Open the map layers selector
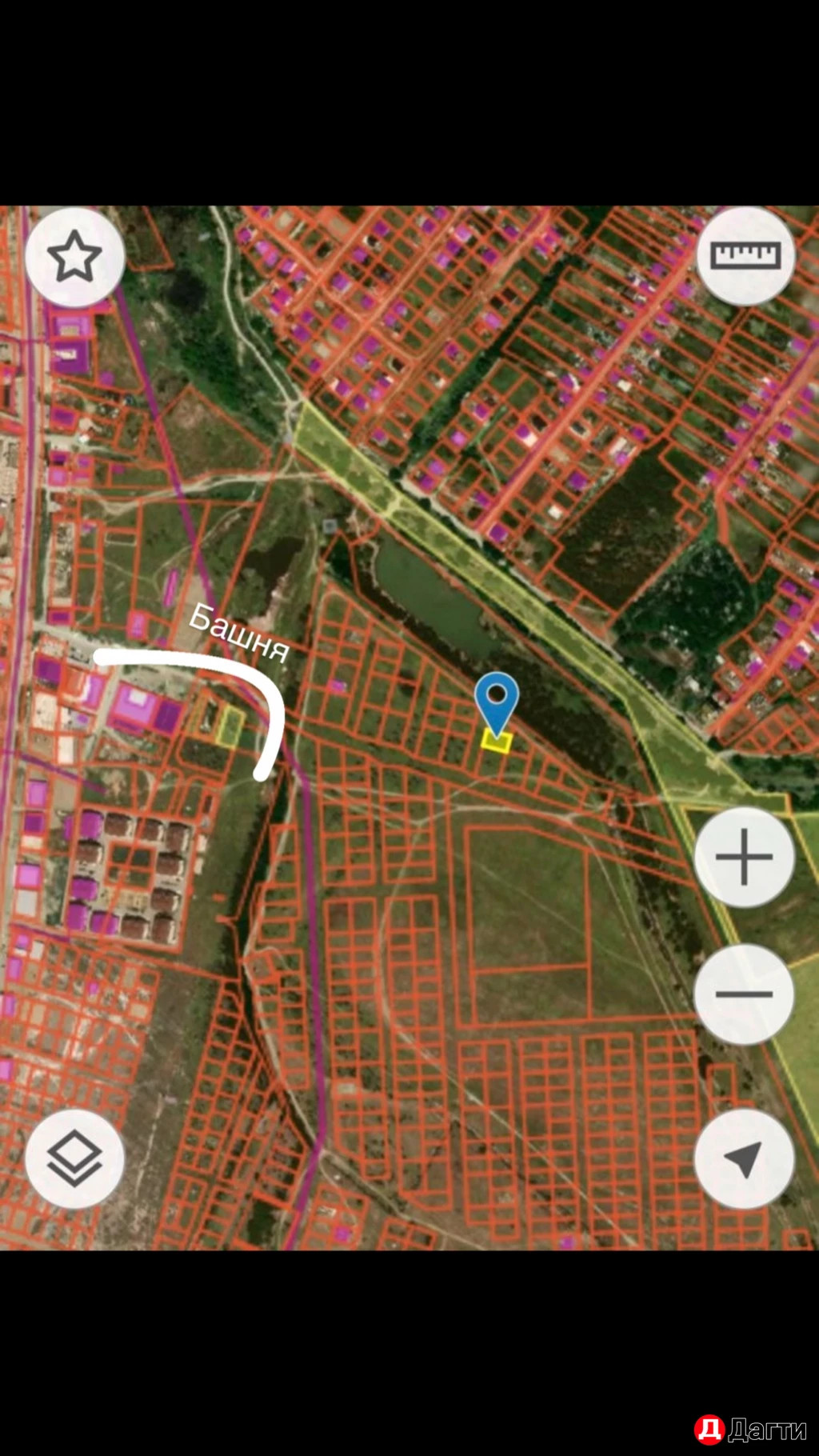This screenshot has height=1456, width=819. pyautogui.click(x=74, y=1158)
